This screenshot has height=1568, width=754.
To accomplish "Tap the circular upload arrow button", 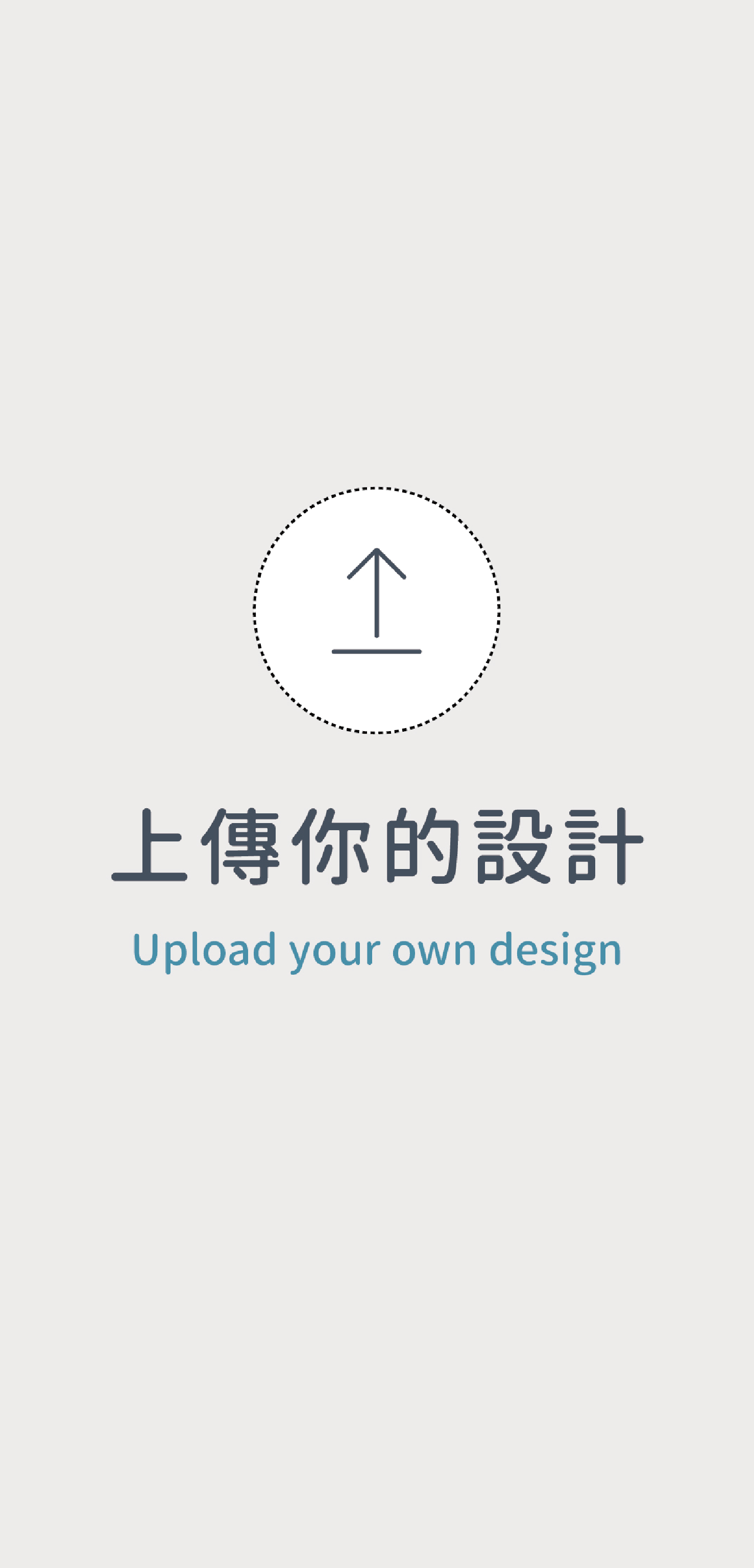I will point(377,610).
